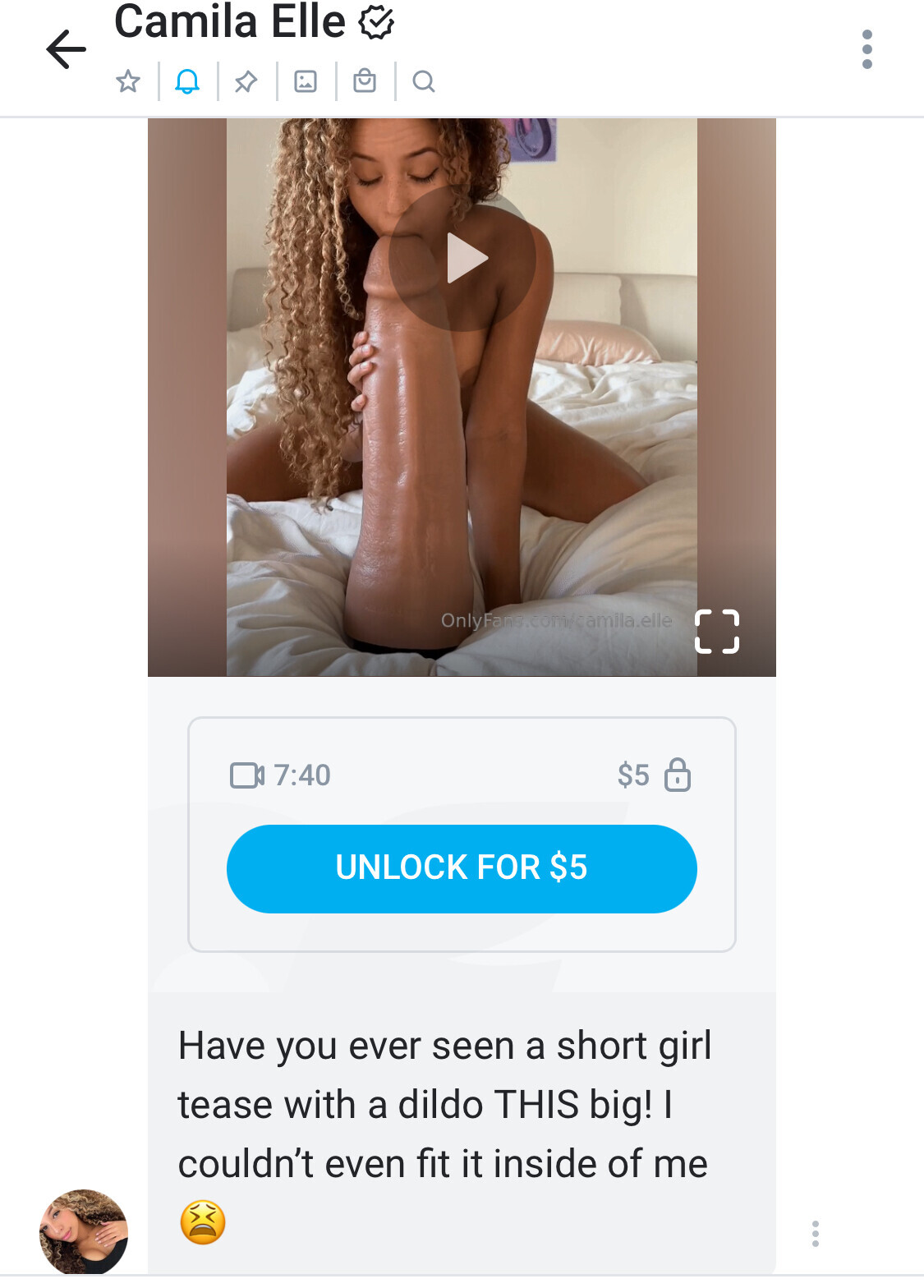The image size is (924, 1288).
Task: Toggle the notifications bell
Action: click(187, 81)
